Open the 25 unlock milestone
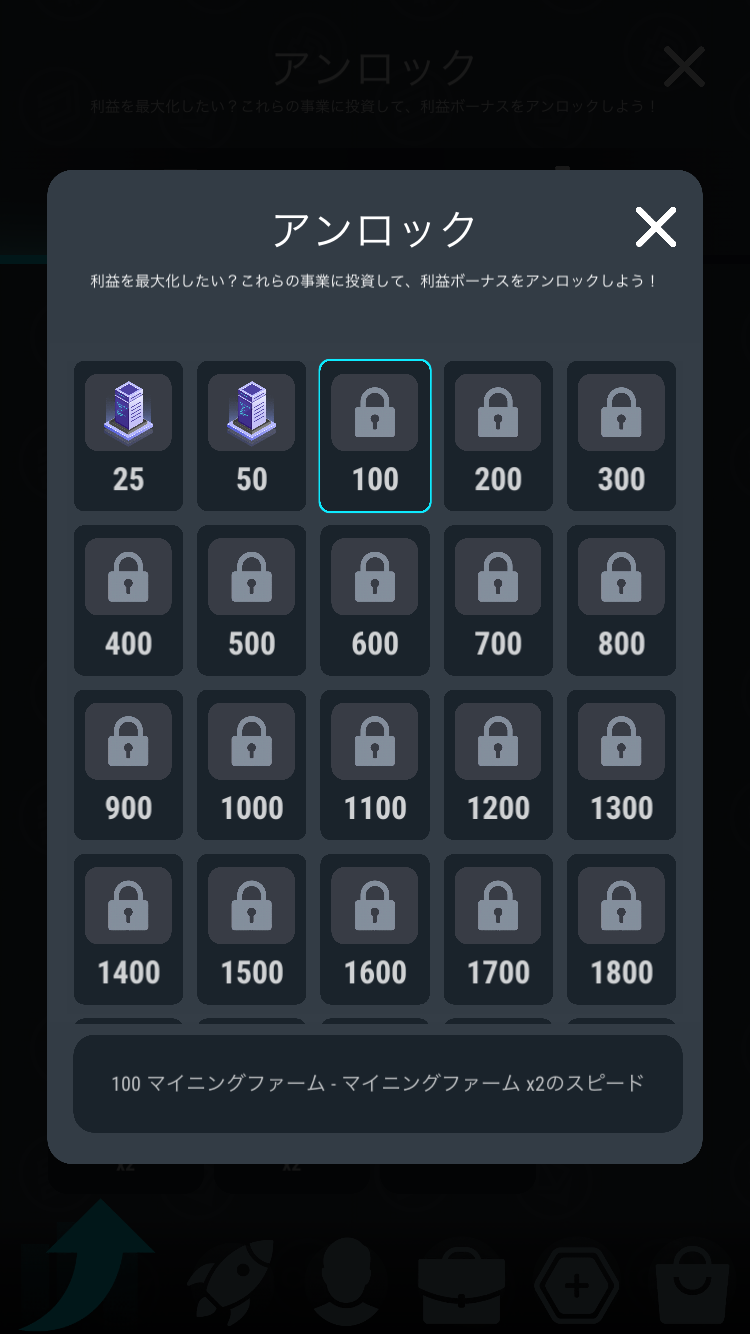 pyautogui.click(x=128, y=435)
